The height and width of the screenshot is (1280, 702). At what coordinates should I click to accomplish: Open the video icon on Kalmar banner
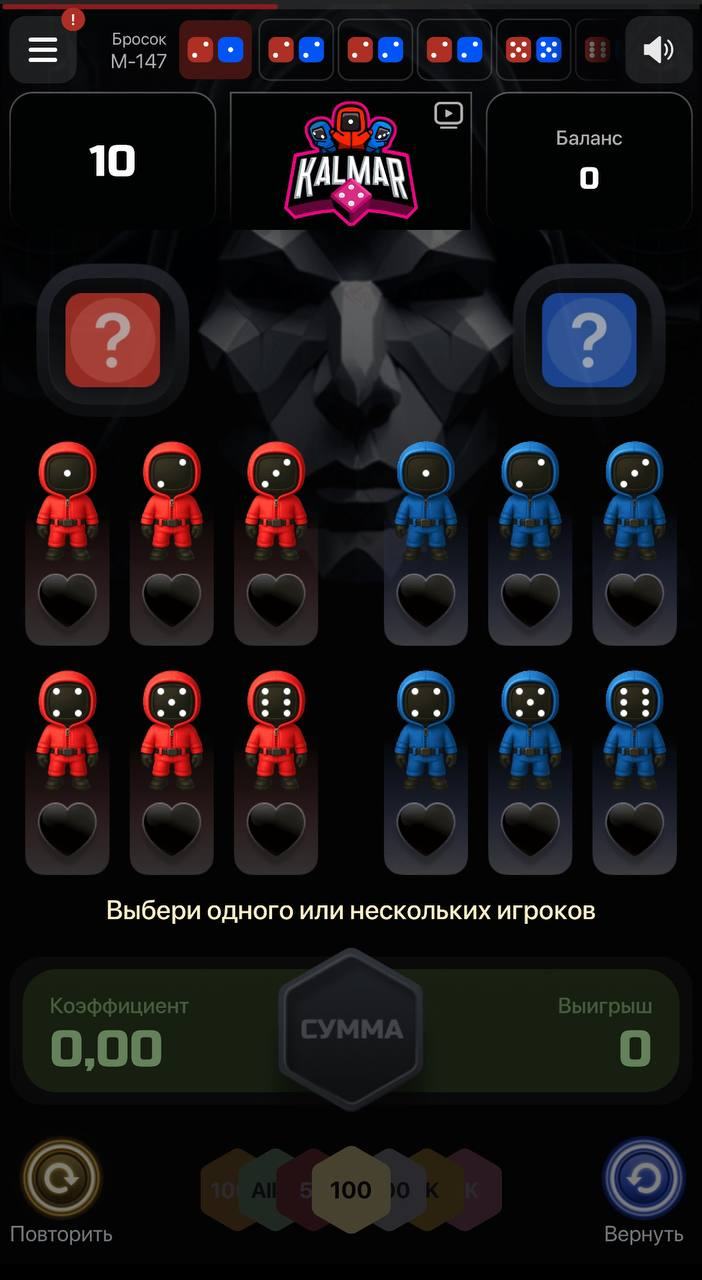click(449, 115)
